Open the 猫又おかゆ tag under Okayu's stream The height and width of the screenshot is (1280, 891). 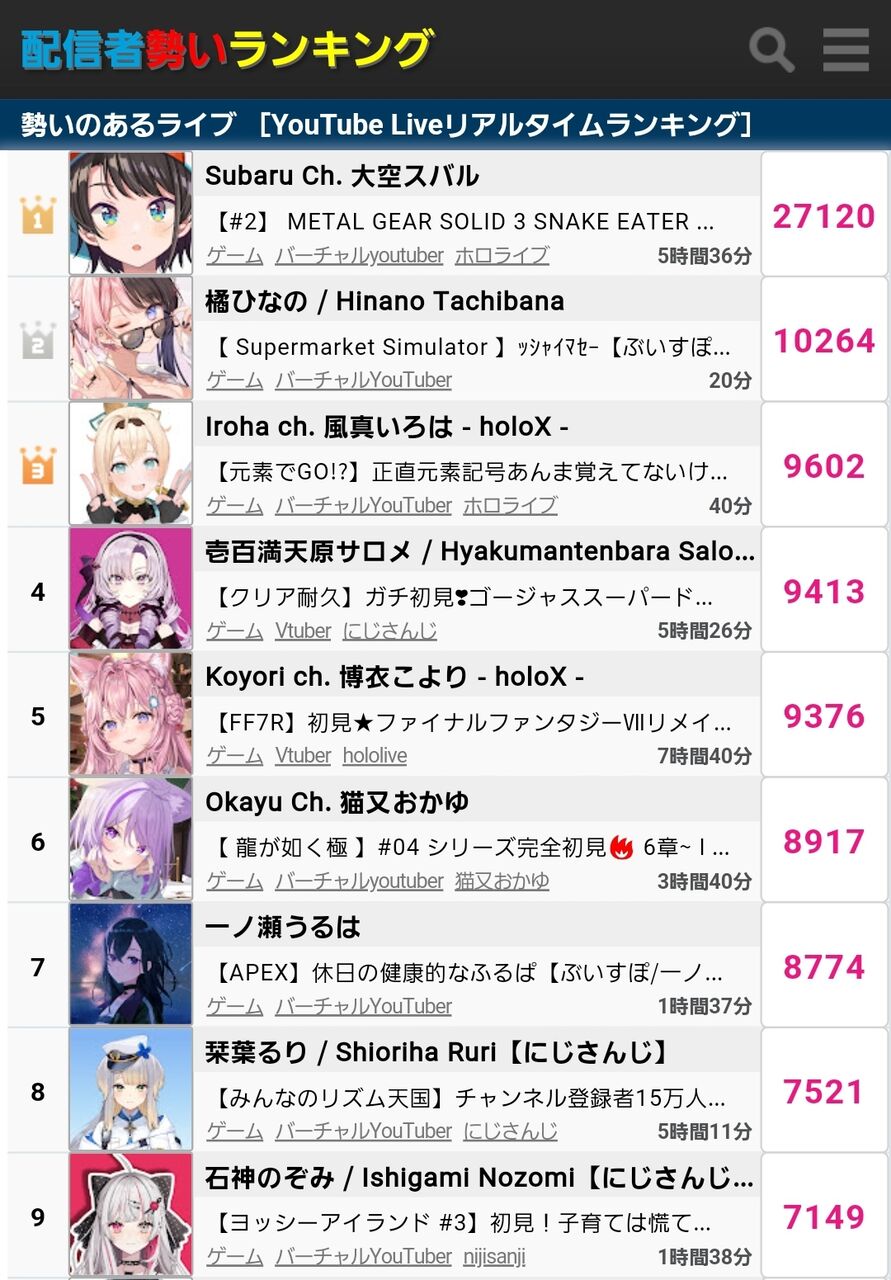click(502, 881)
